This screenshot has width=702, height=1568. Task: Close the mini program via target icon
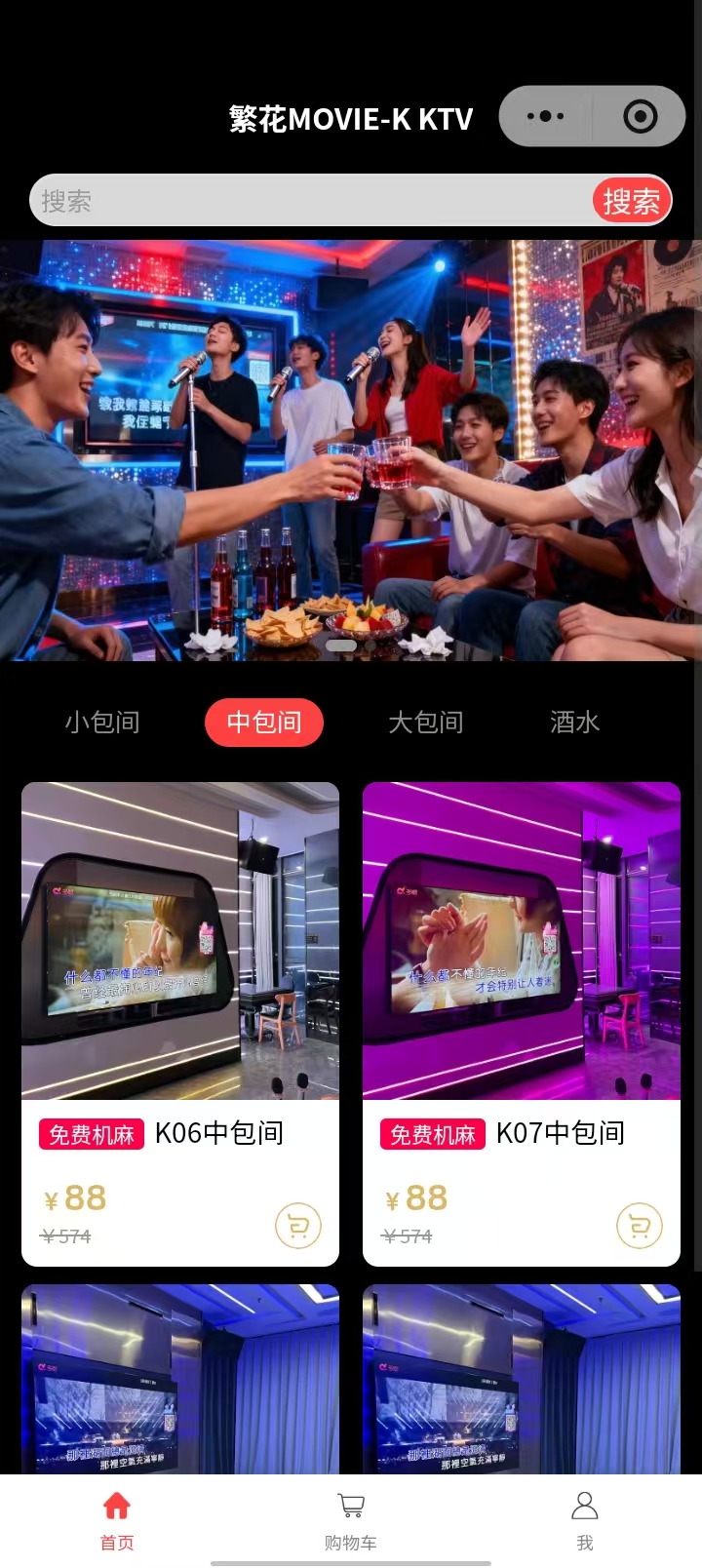point(640,116)
